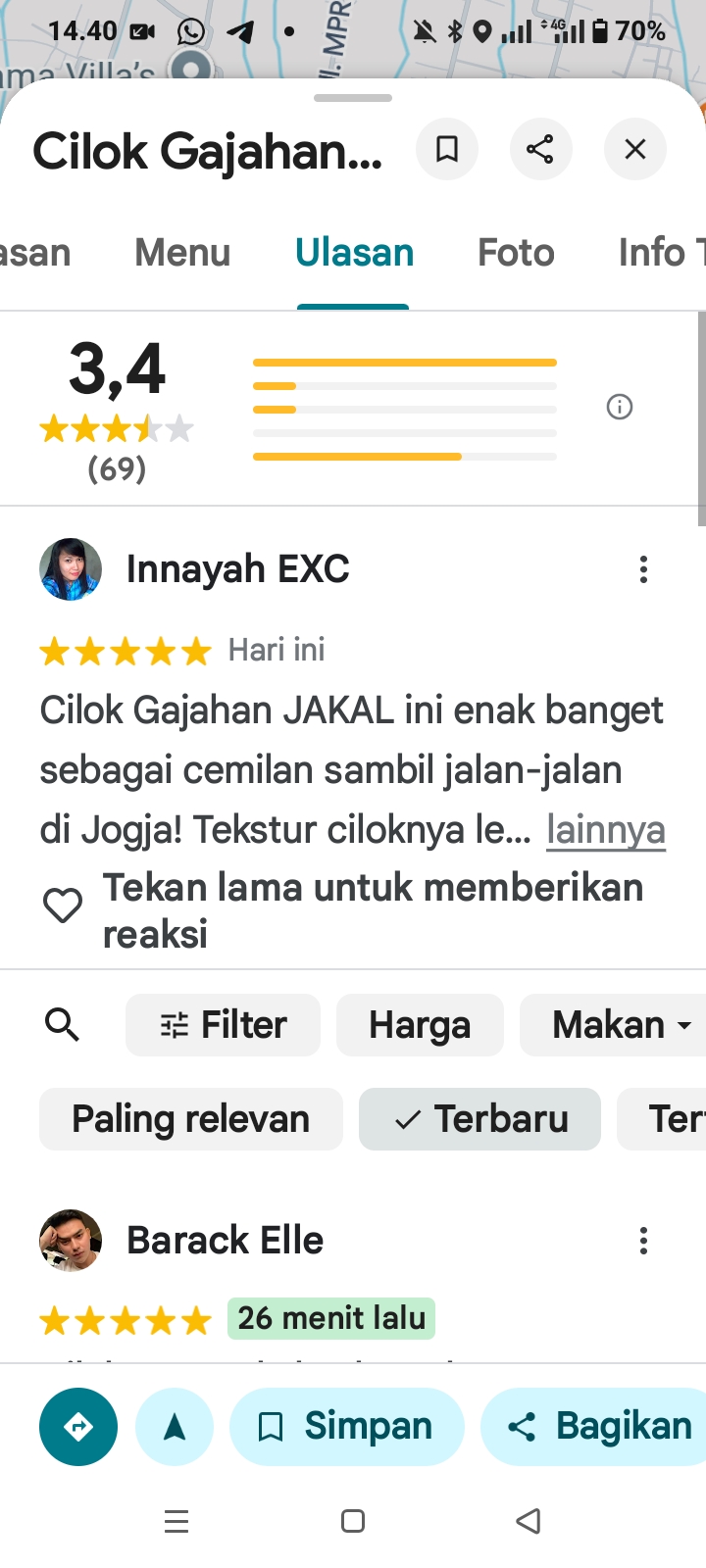The height and width of the screenshot is (1568, 706).
Task: Close the place details sheet
Action: point(635,149)
